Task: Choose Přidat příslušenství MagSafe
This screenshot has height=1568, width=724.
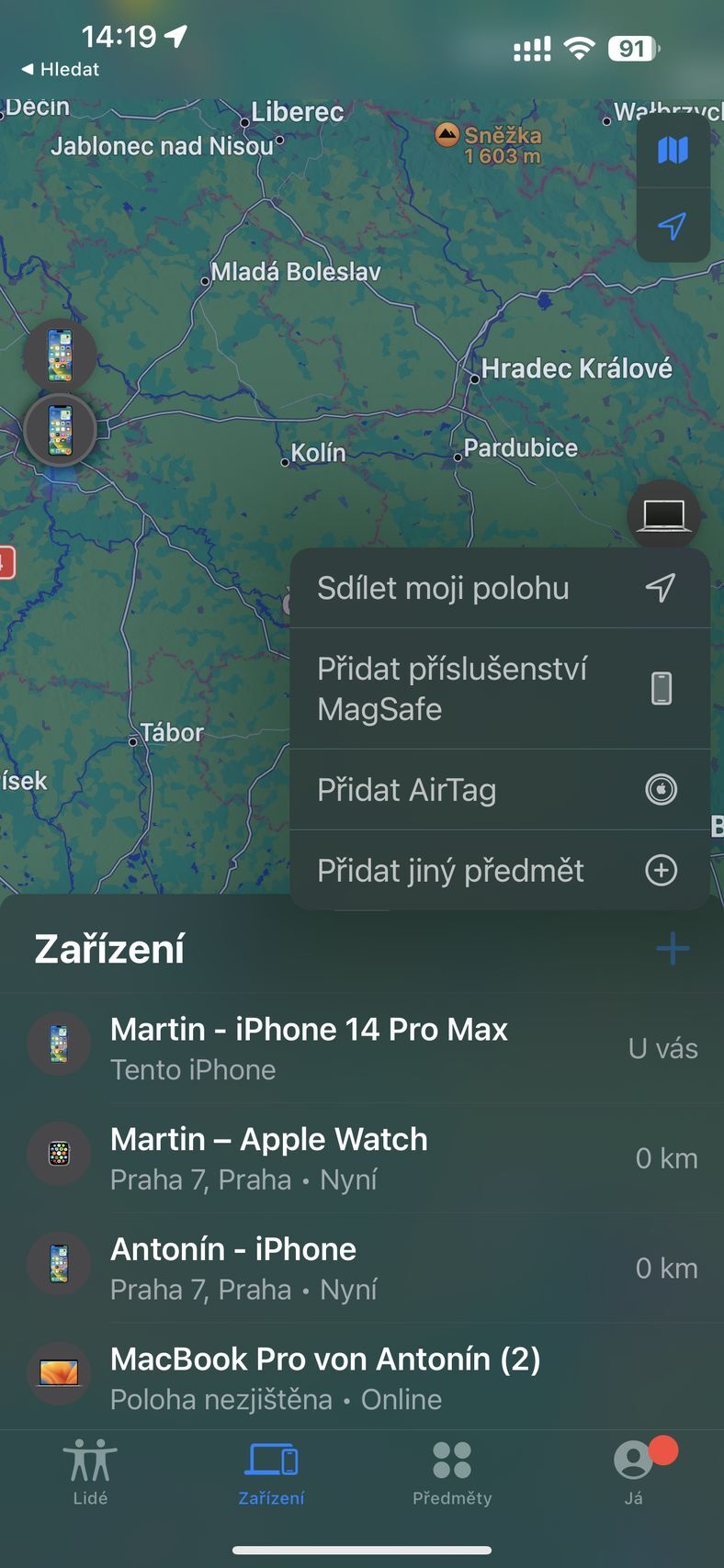Action: [499, 689]
